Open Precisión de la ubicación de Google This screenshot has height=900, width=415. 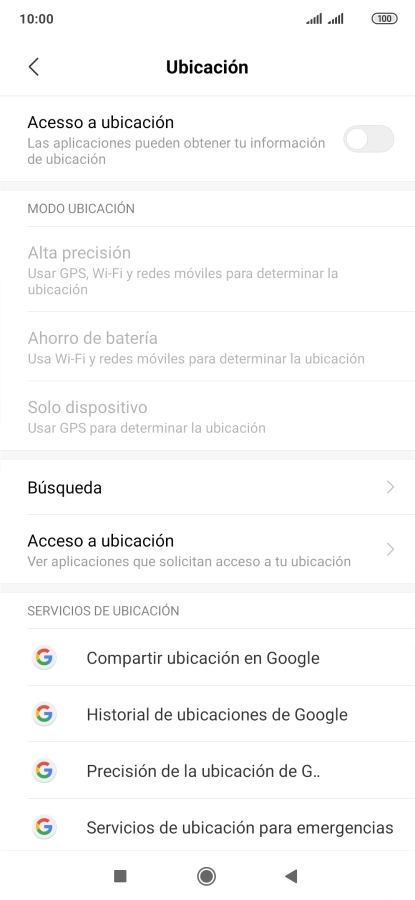point(207,770)
